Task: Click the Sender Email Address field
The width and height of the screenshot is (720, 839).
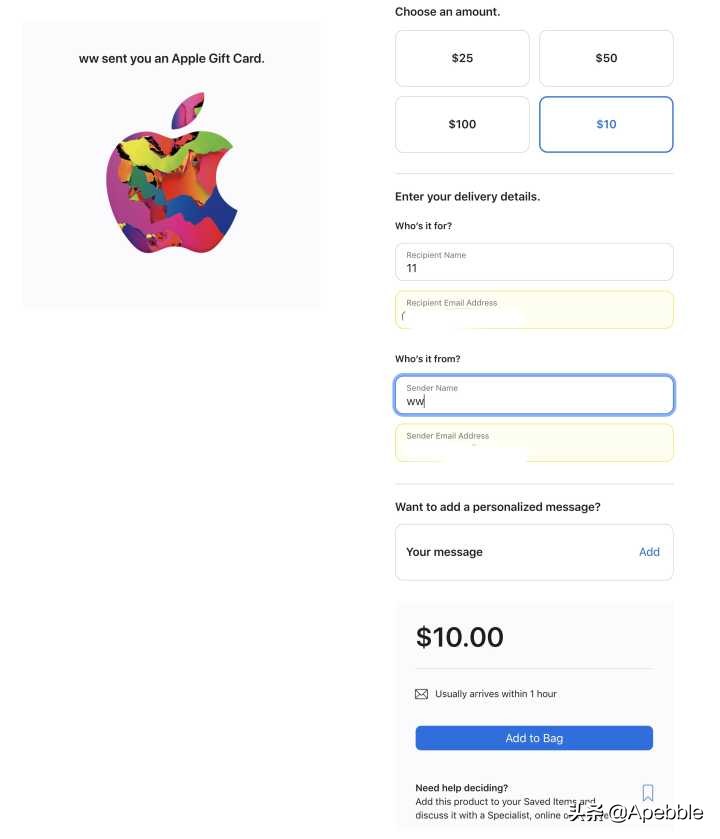Action: pos(534,443)
